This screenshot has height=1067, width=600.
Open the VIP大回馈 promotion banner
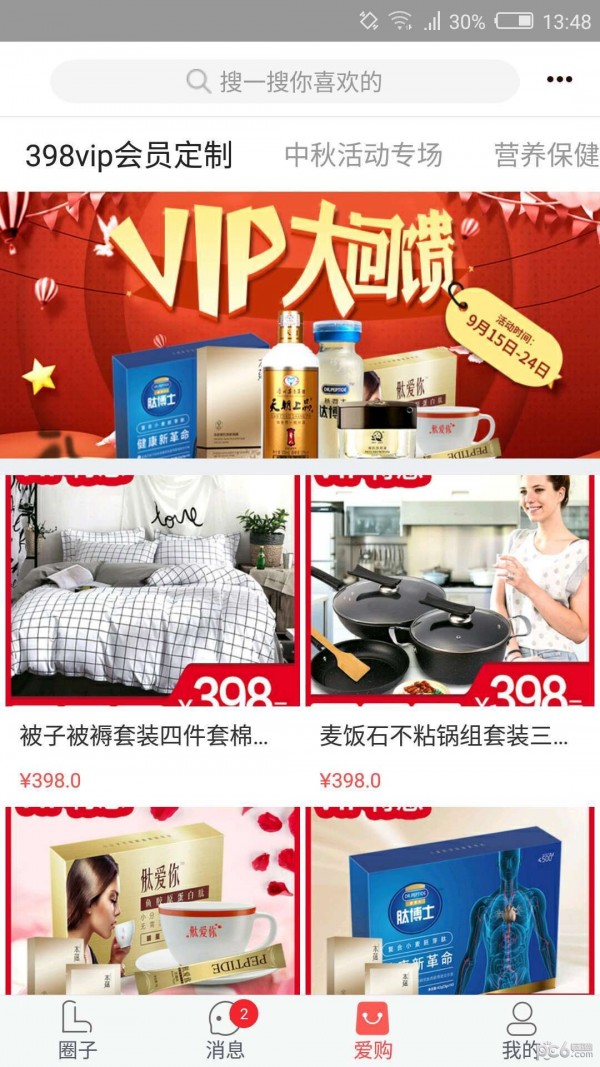point(300,325)
